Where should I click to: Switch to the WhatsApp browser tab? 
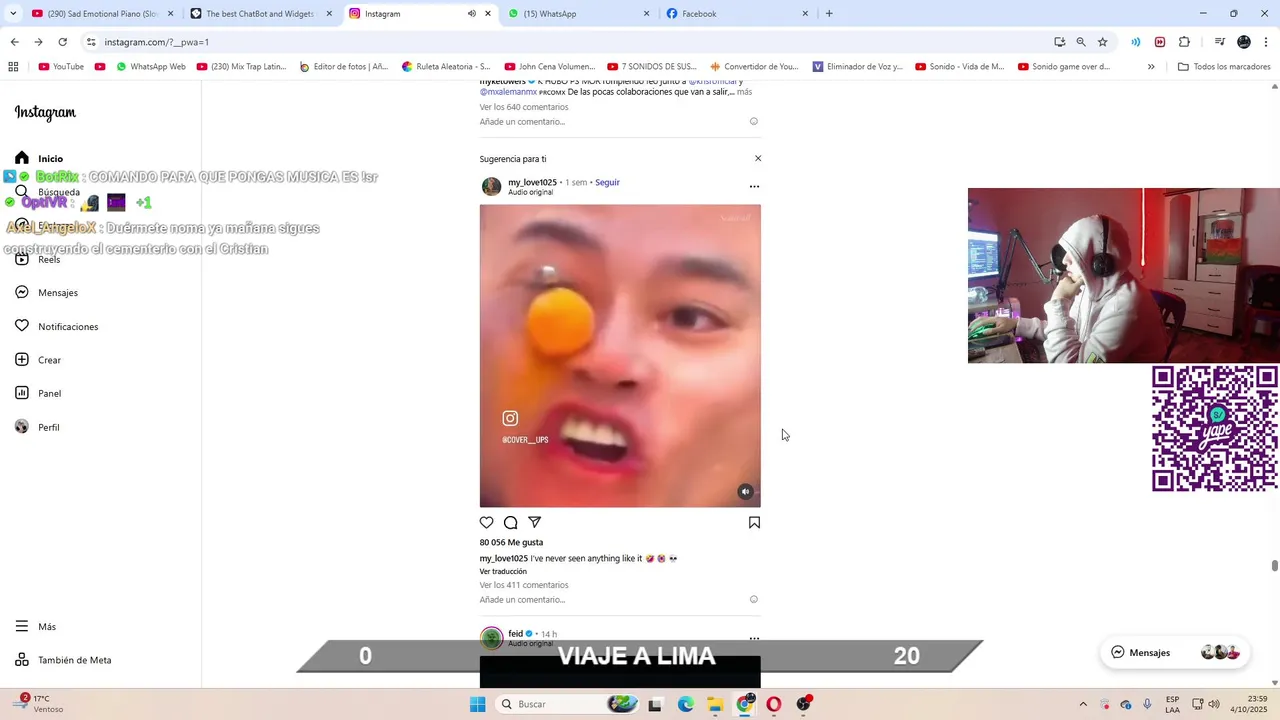(570, 14)
